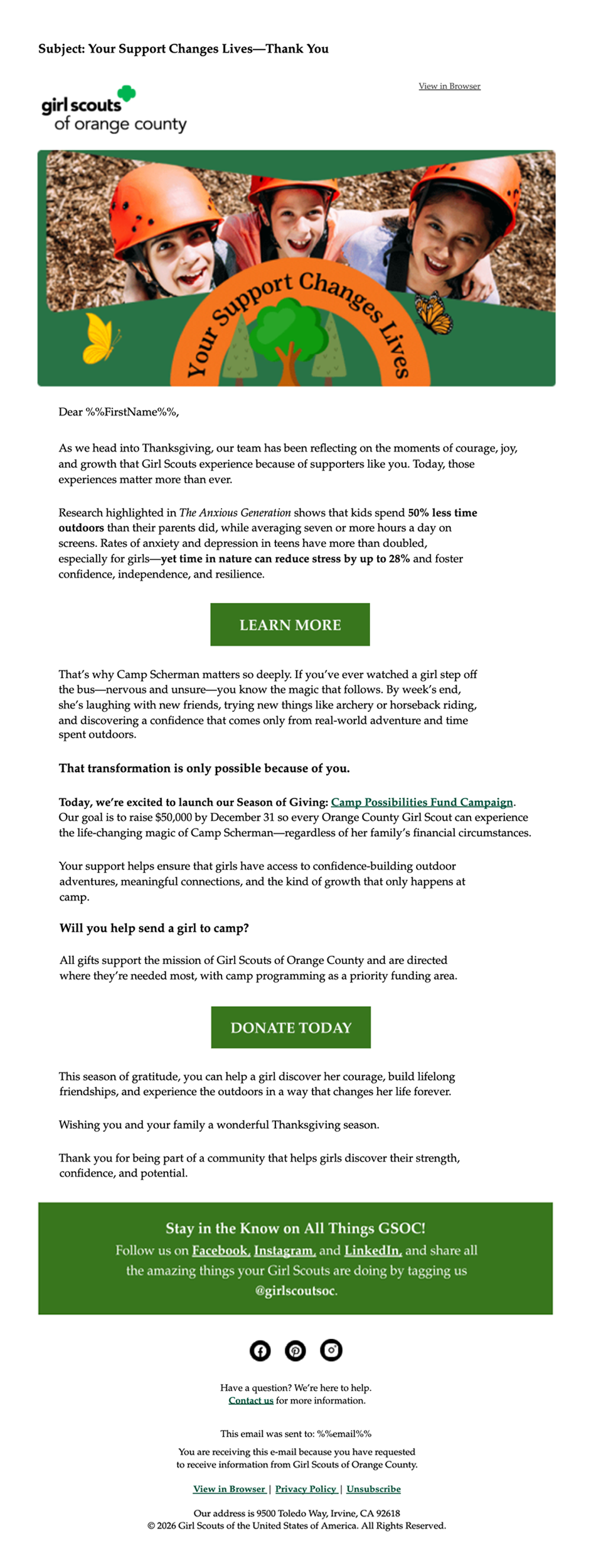Open the LinkedIn text link
The height and width of the screenshot is (1568, 591).
(373, 1250)
